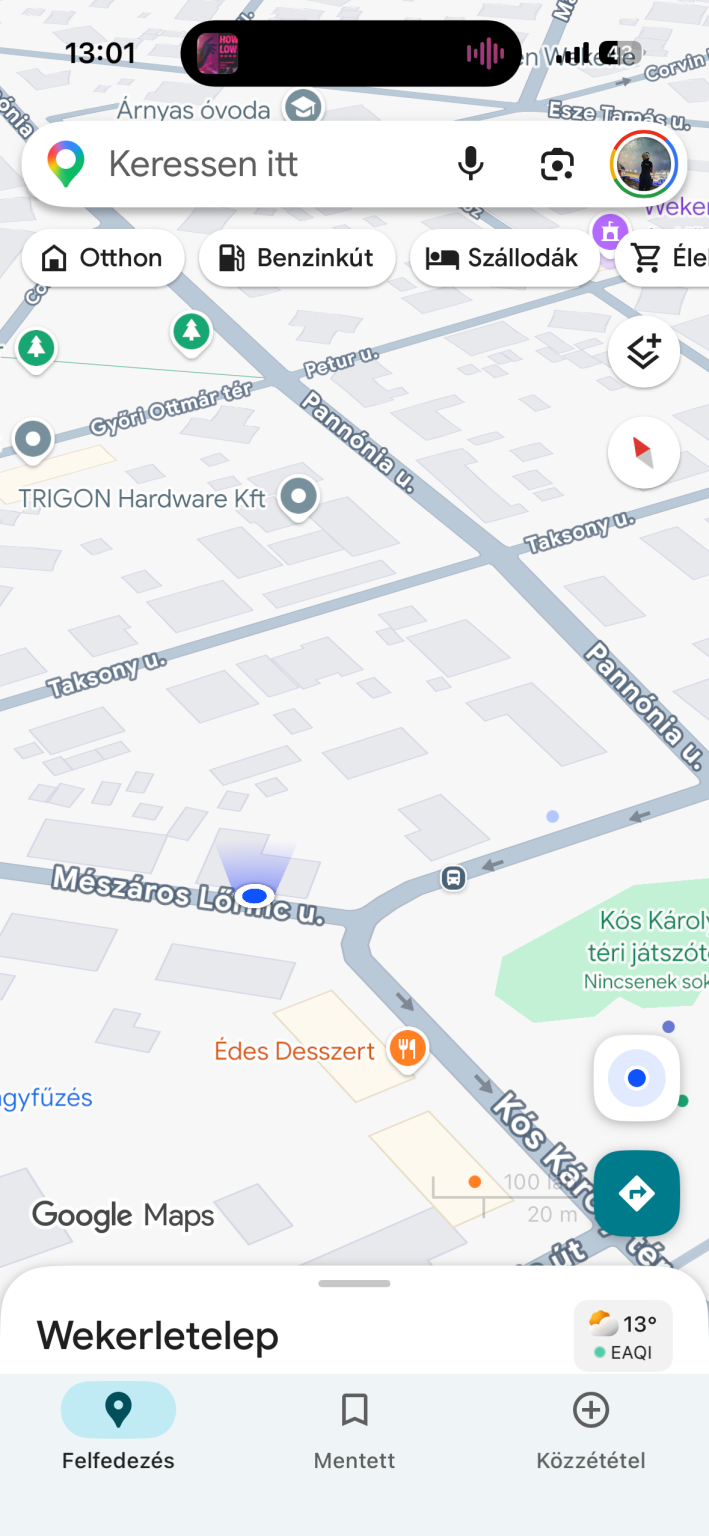Start voice search with the microphone

(x=470, y=164)
